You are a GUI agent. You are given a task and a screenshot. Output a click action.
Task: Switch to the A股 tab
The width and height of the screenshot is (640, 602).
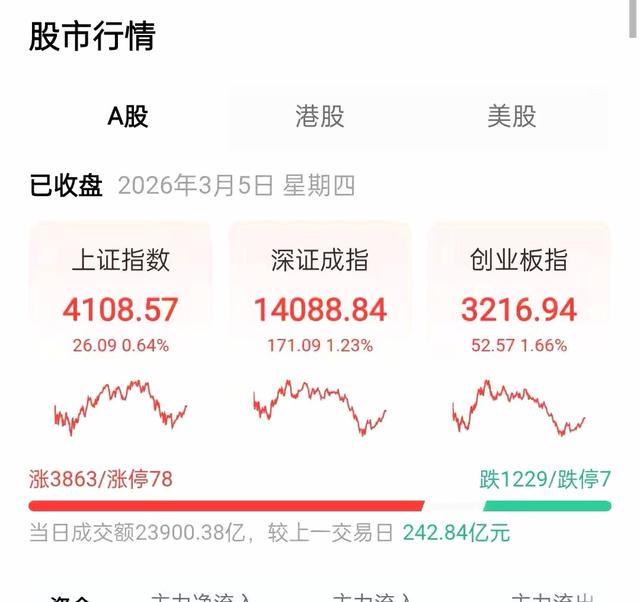(x=128, y=117)
